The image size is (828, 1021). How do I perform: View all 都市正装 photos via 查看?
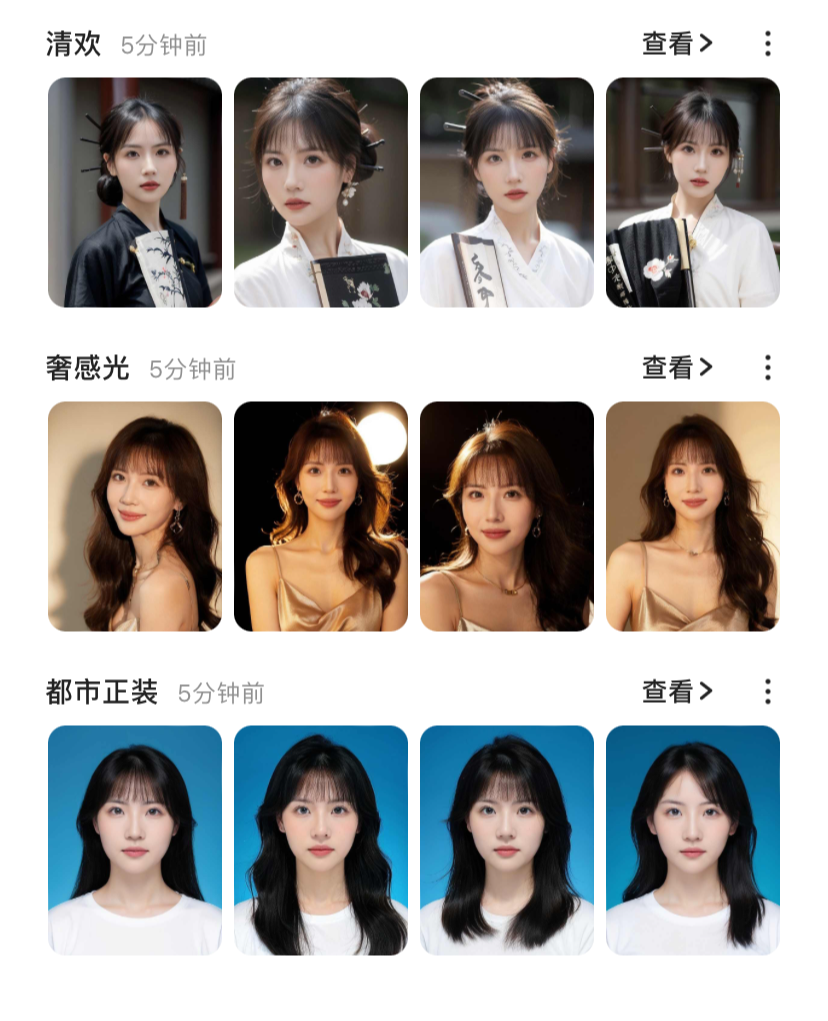coord(677,692)
